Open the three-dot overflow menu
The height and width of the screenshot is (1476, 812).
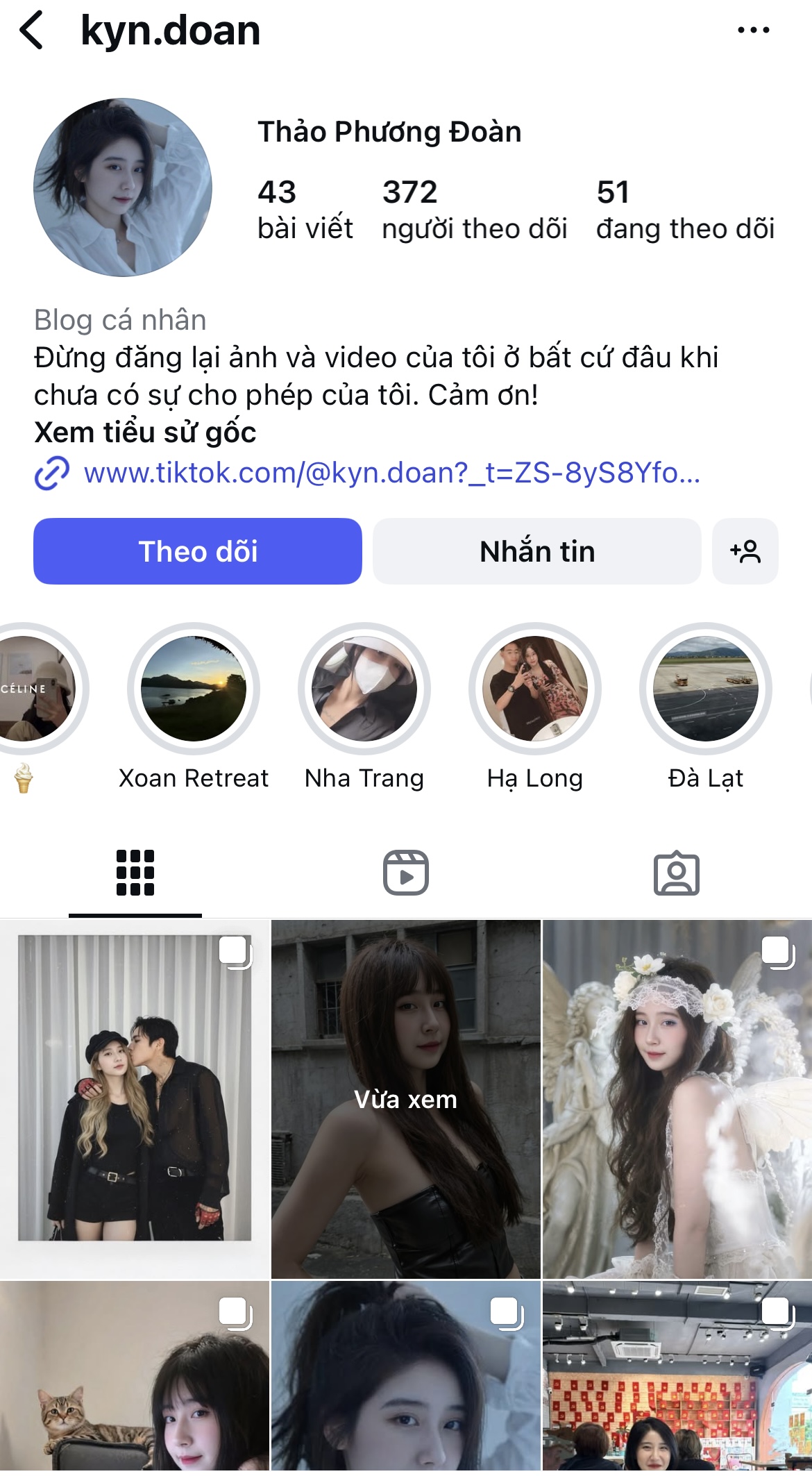point(753,31)
